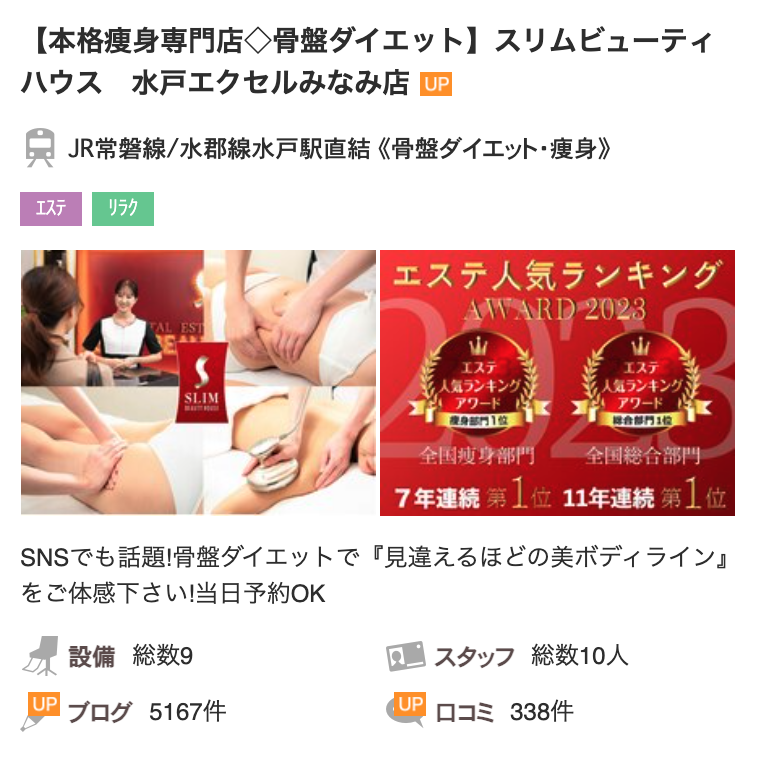View スタッフ list of 10 staff
Image resolution: width=760 pixels, height=758 pixels.
[474, 656]
